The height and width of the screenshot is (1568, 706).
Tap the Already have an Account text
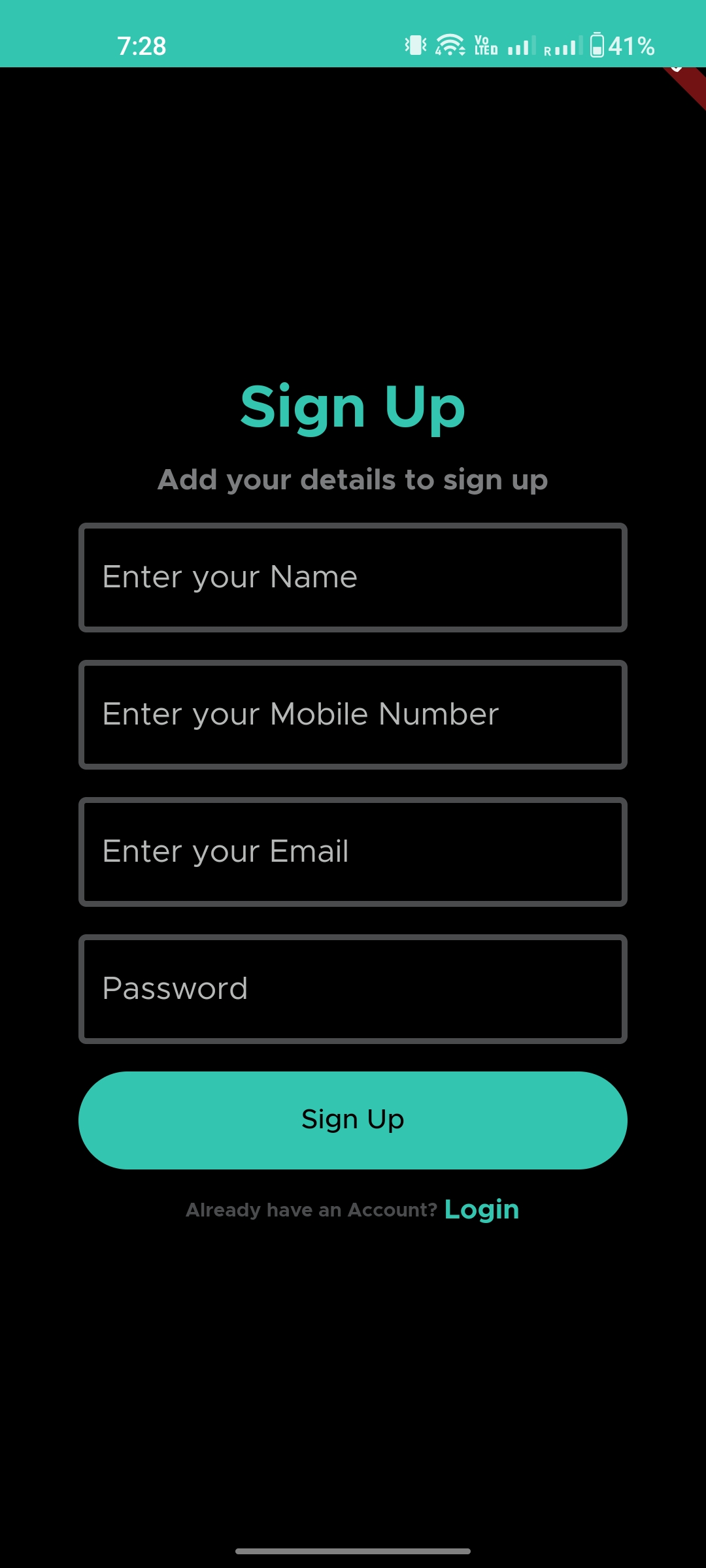click(x=312, y=1209)
